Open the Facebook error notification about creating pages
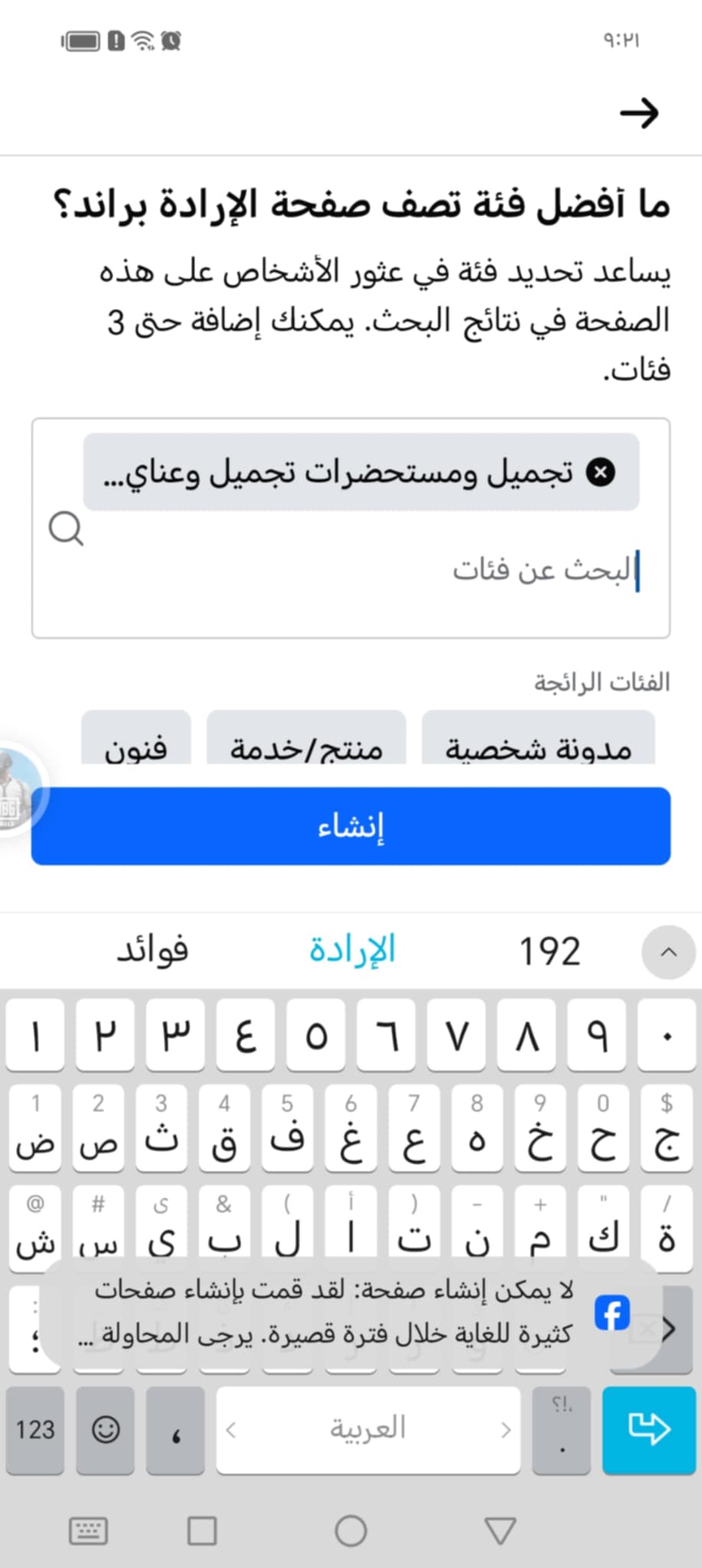702x1568 pixels. [351, 1313]
